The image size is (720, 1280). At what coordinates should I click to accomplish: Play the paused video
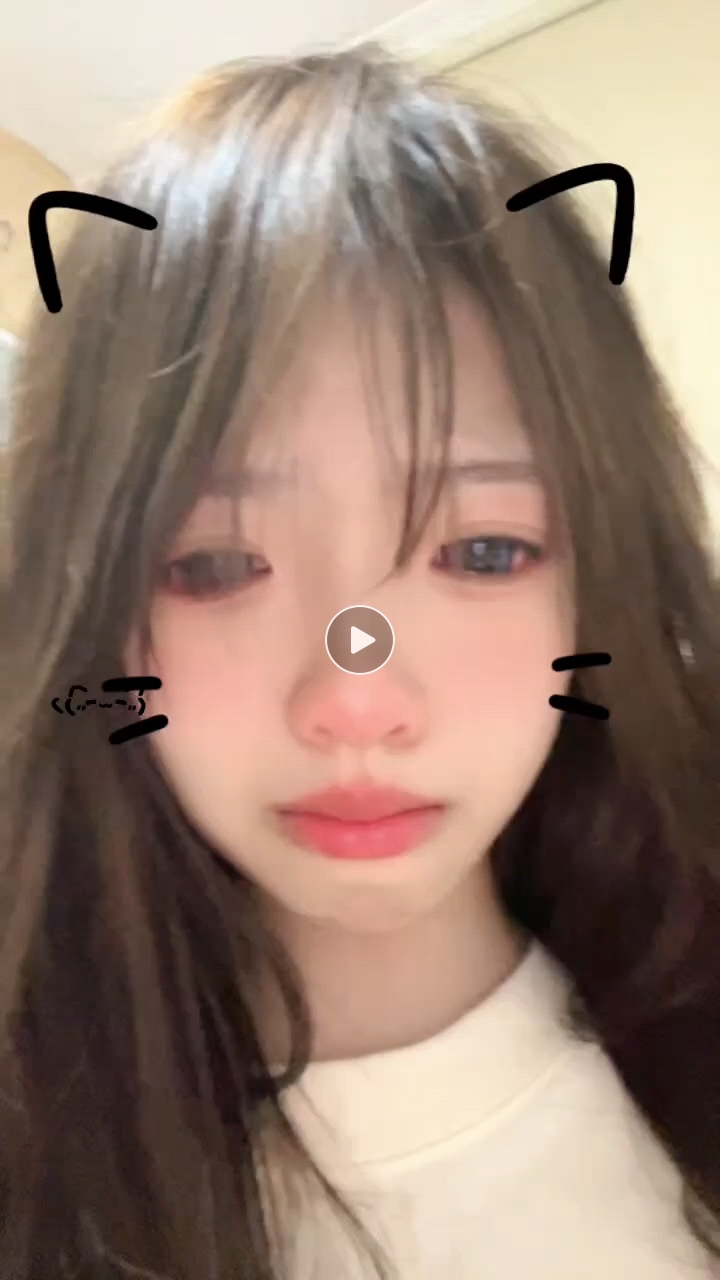point(360,640)
